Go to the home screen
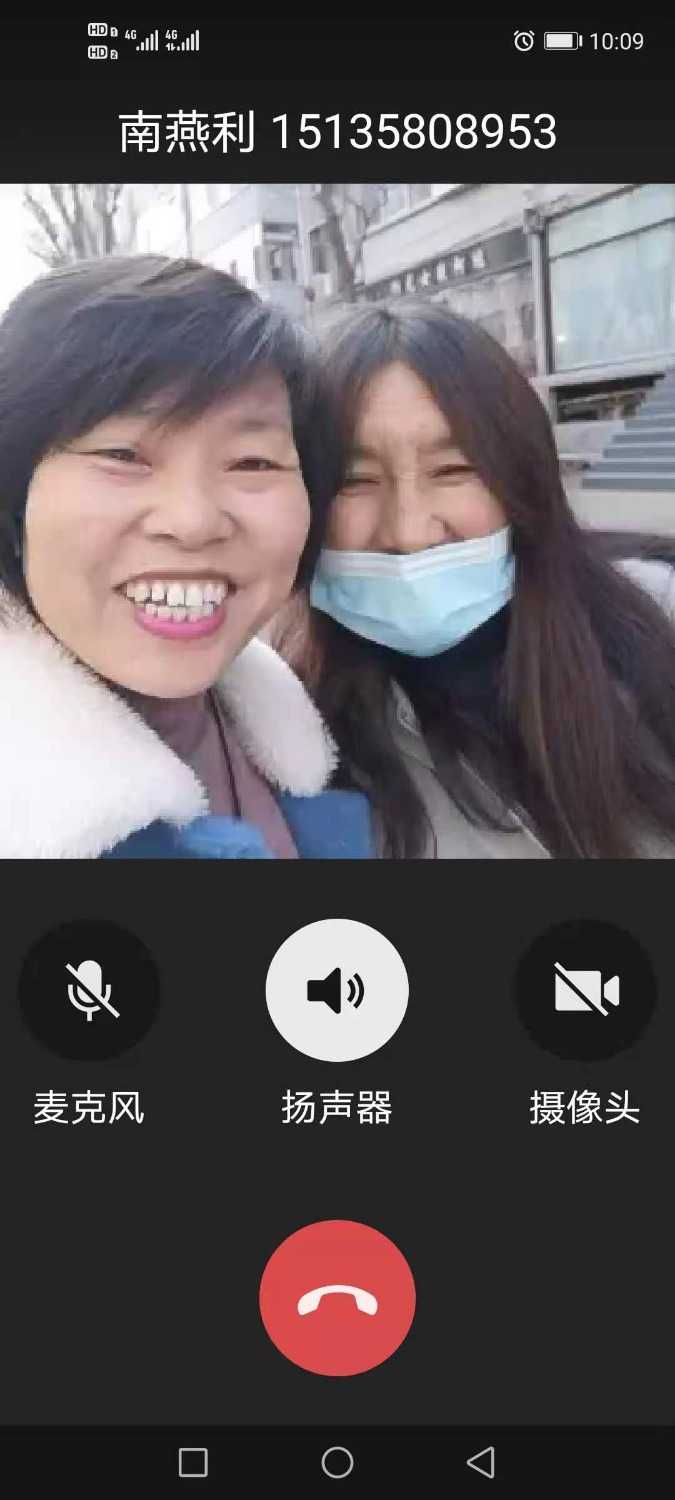The height and width of the screenshot is (1500, 675). pyautogui.click(x=337, y=1462)
